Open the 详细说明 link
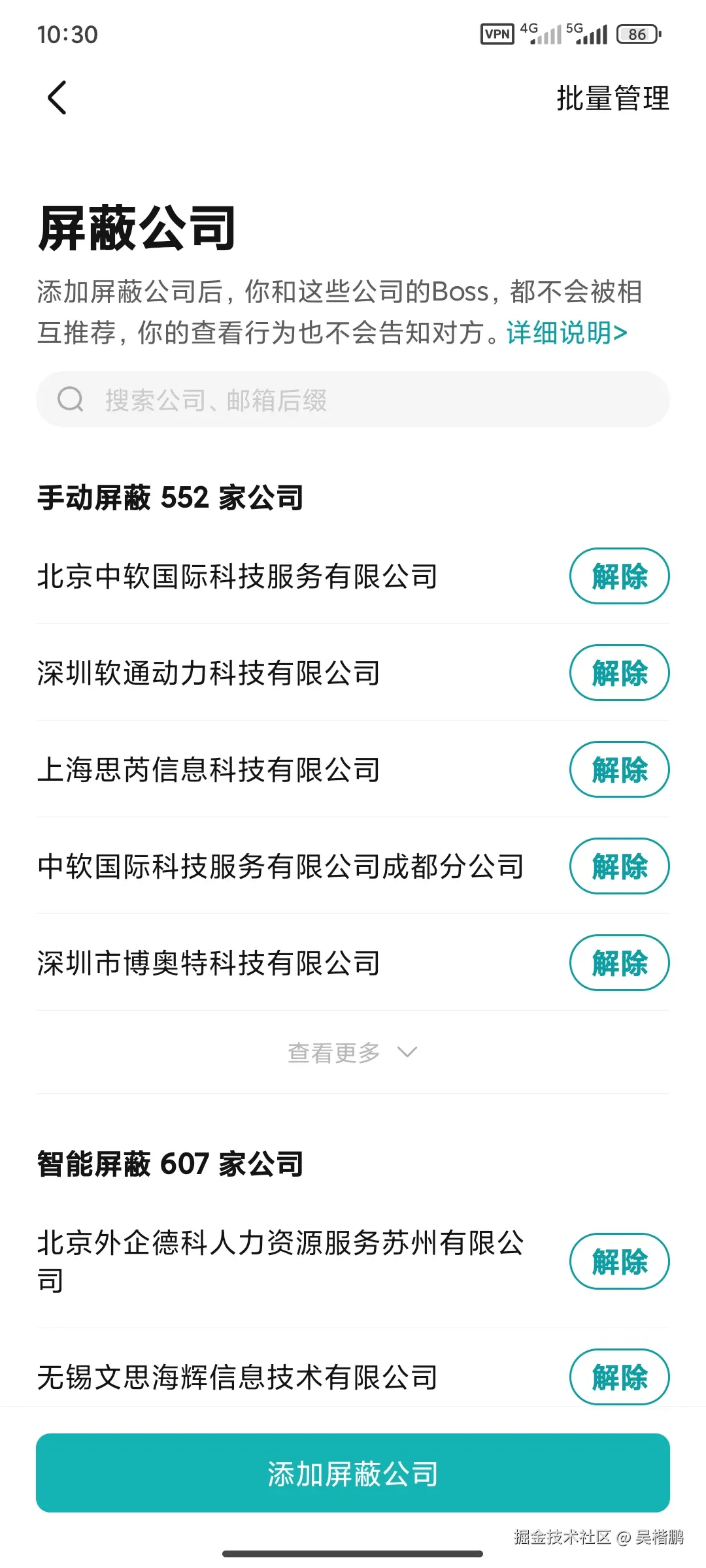This screenshot has height=1568, width=706. point(567,333)
